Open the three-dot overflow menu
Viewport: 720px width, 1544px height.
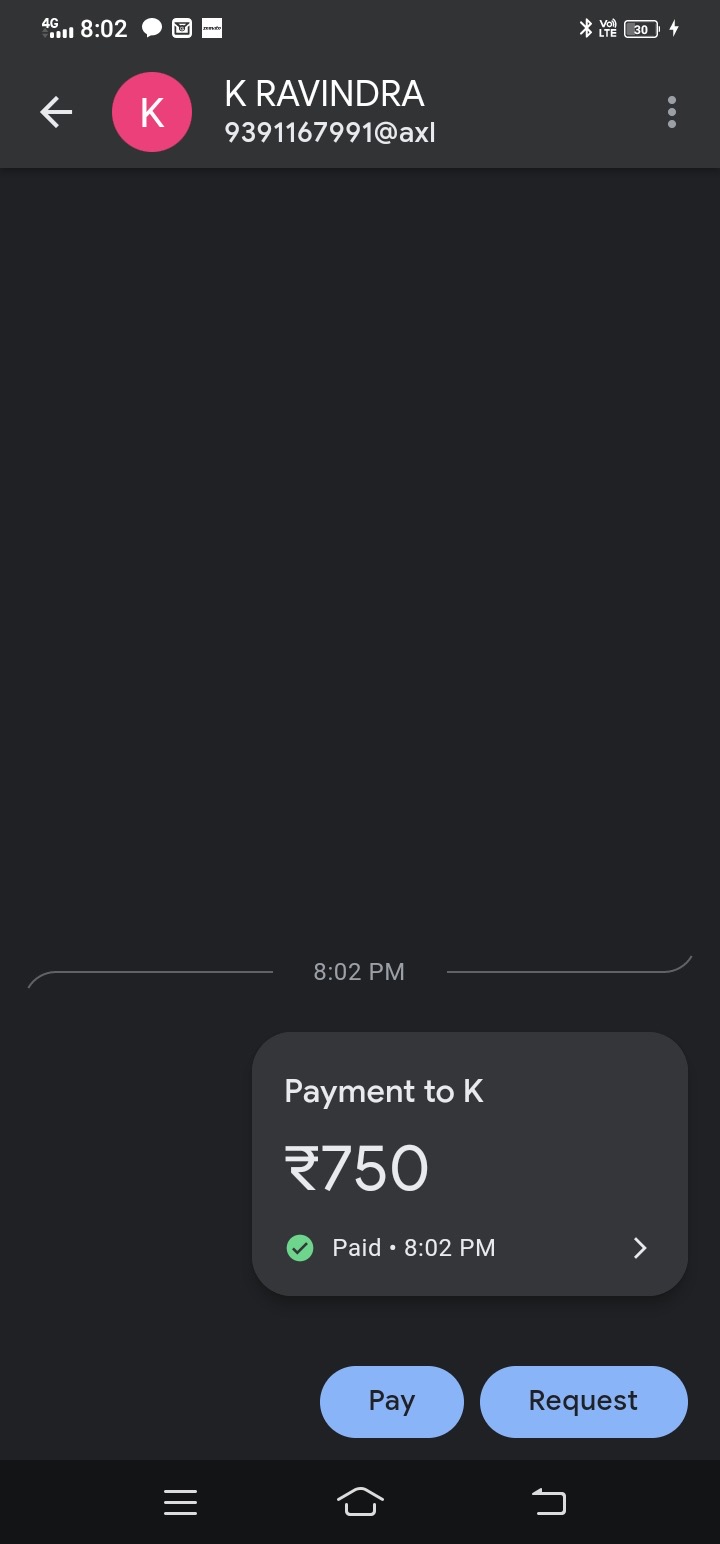click(x=671, y=112)
